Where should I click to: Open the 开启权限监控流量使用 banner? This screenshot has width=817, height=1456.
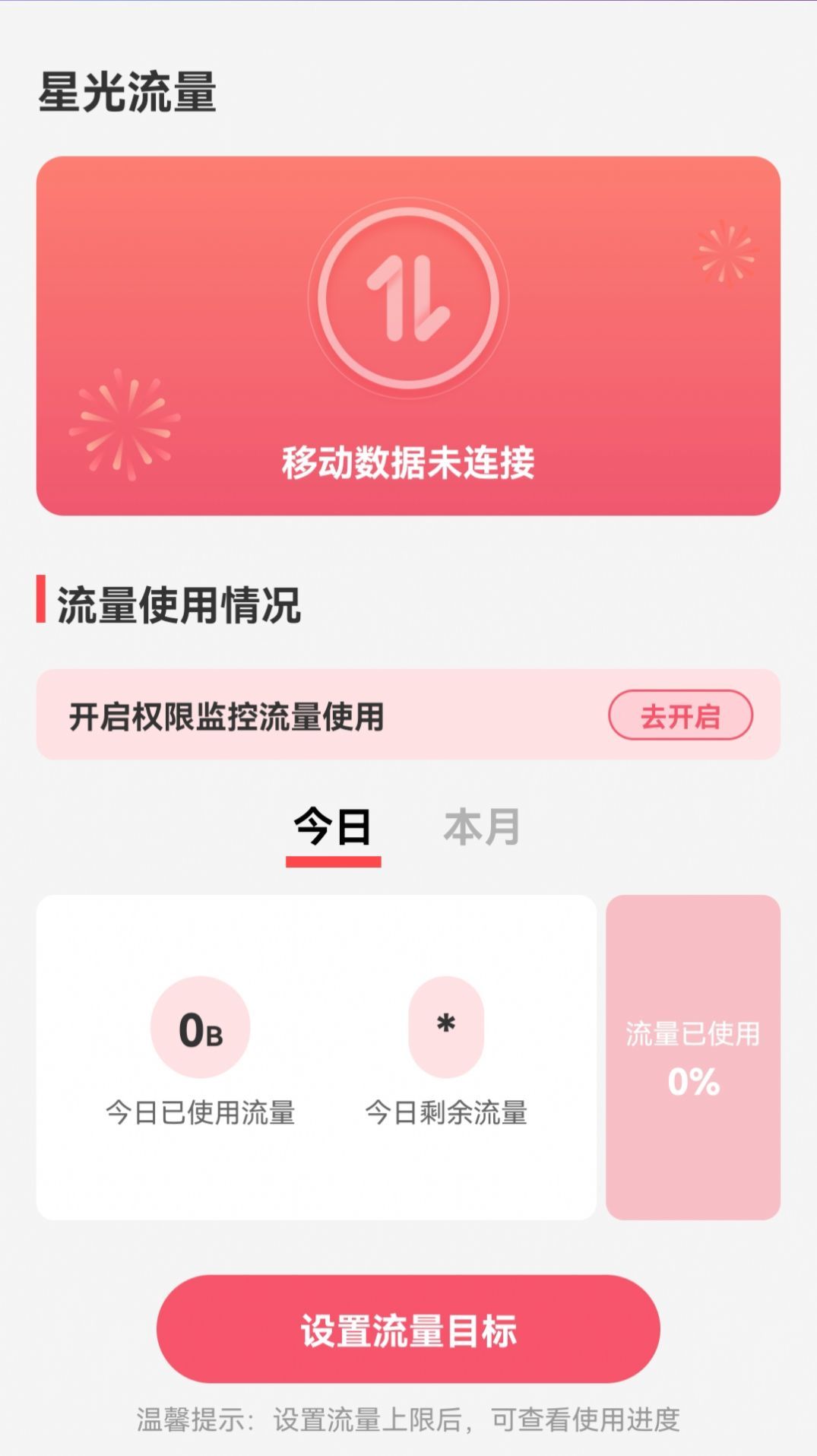(408, 715)
